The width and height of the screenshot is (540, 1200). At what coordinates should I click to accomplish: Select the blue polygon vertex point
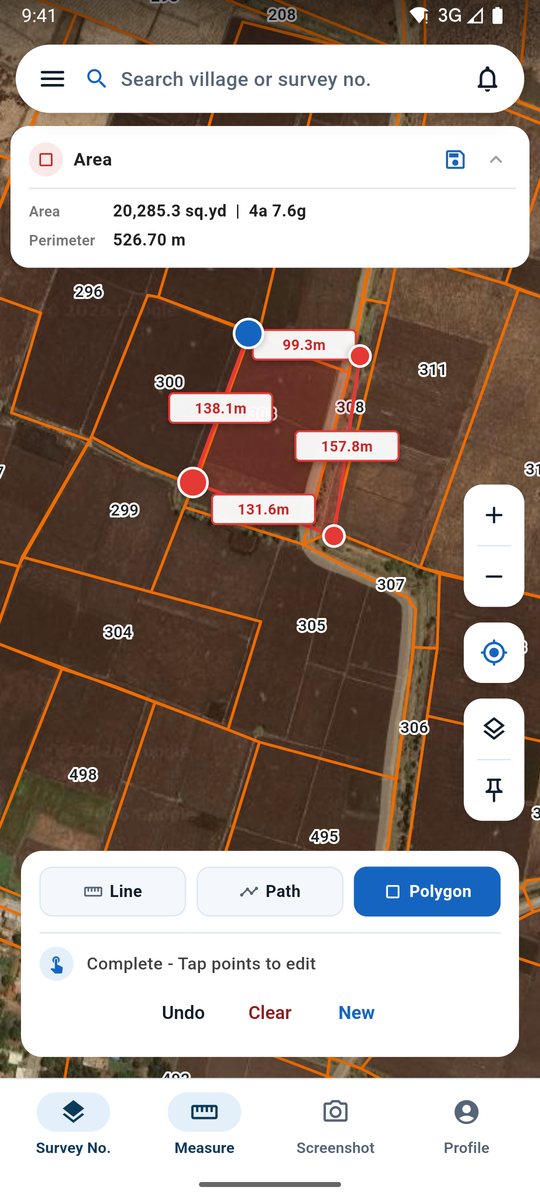pos(248,334)
